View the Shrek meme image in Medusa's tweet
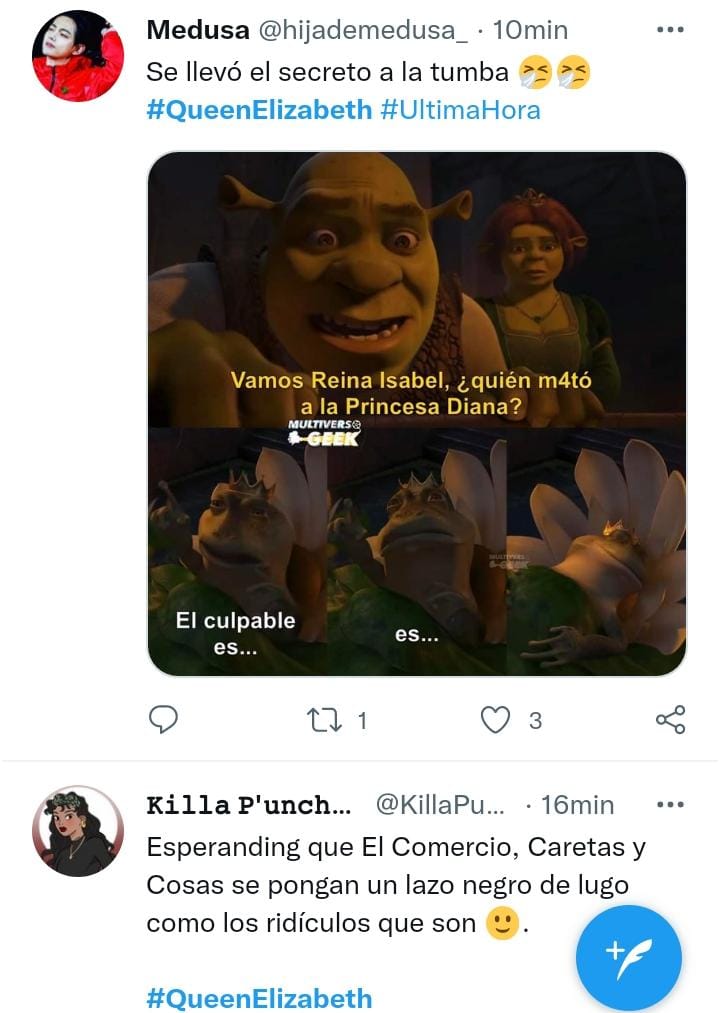The width and height of the screenshot is (720, 1013). click(417, 413)
